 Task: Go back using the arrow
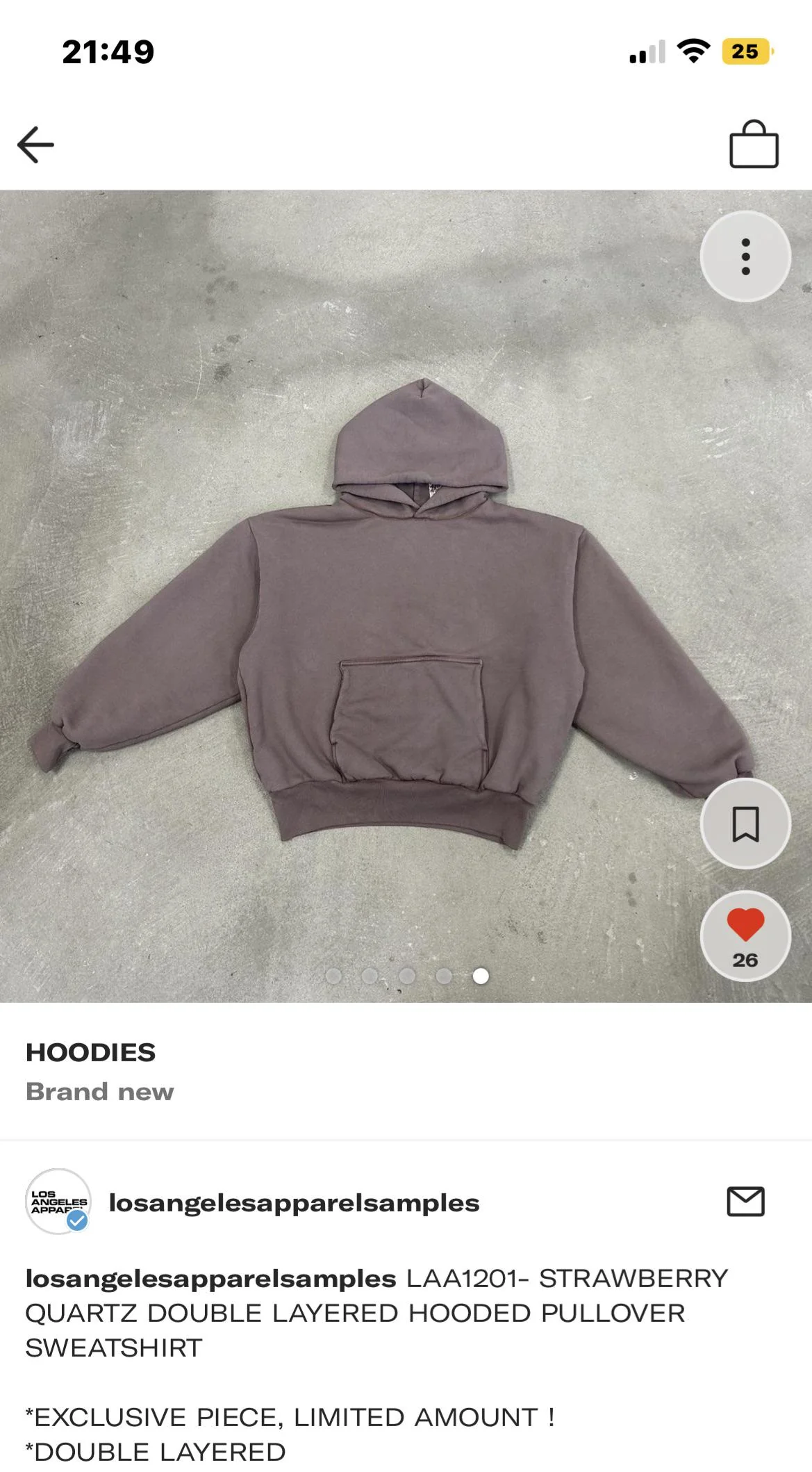tap(35, 145)
